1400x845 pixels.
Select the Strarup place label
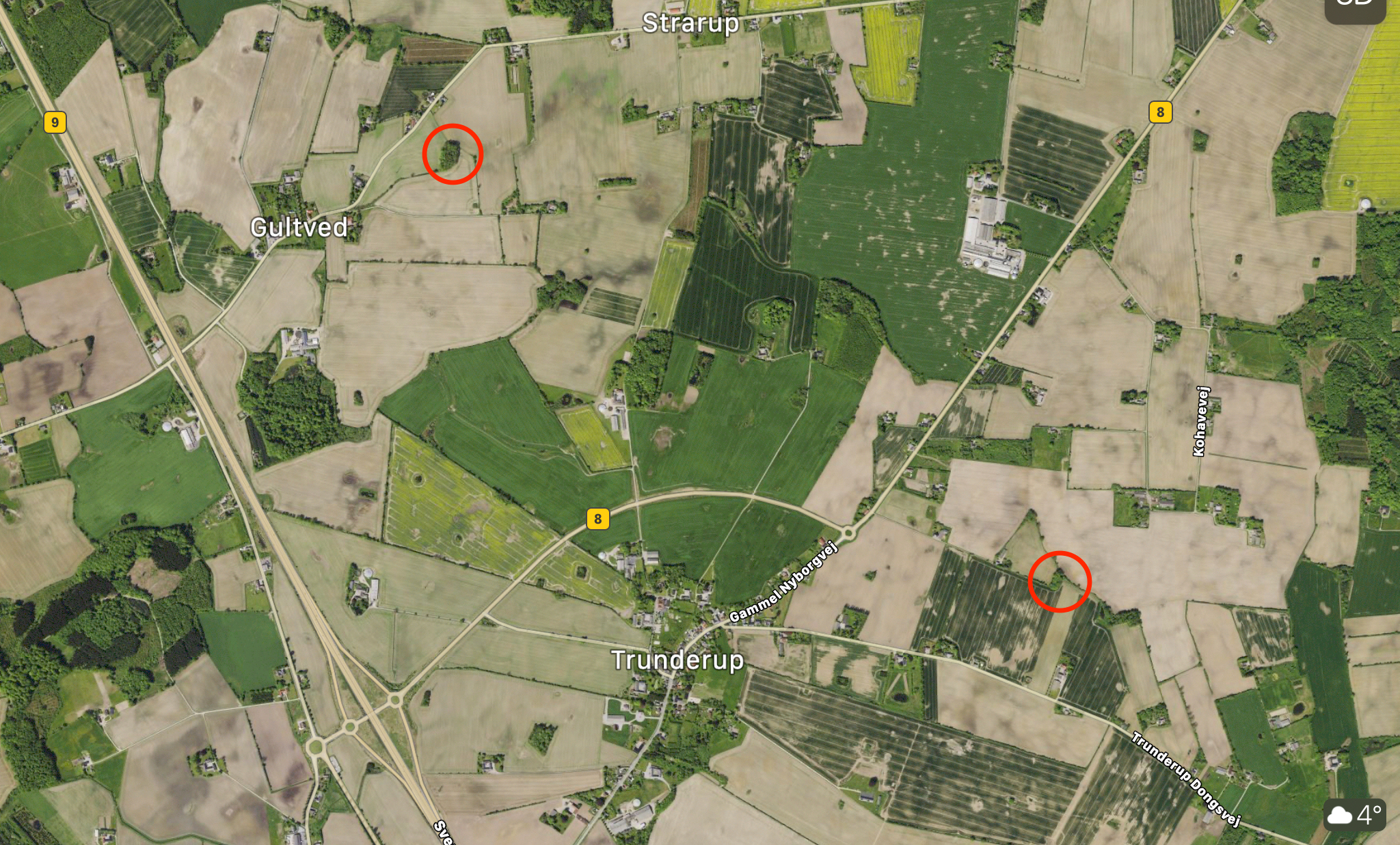pyautogui.click(x=690, y=23)
